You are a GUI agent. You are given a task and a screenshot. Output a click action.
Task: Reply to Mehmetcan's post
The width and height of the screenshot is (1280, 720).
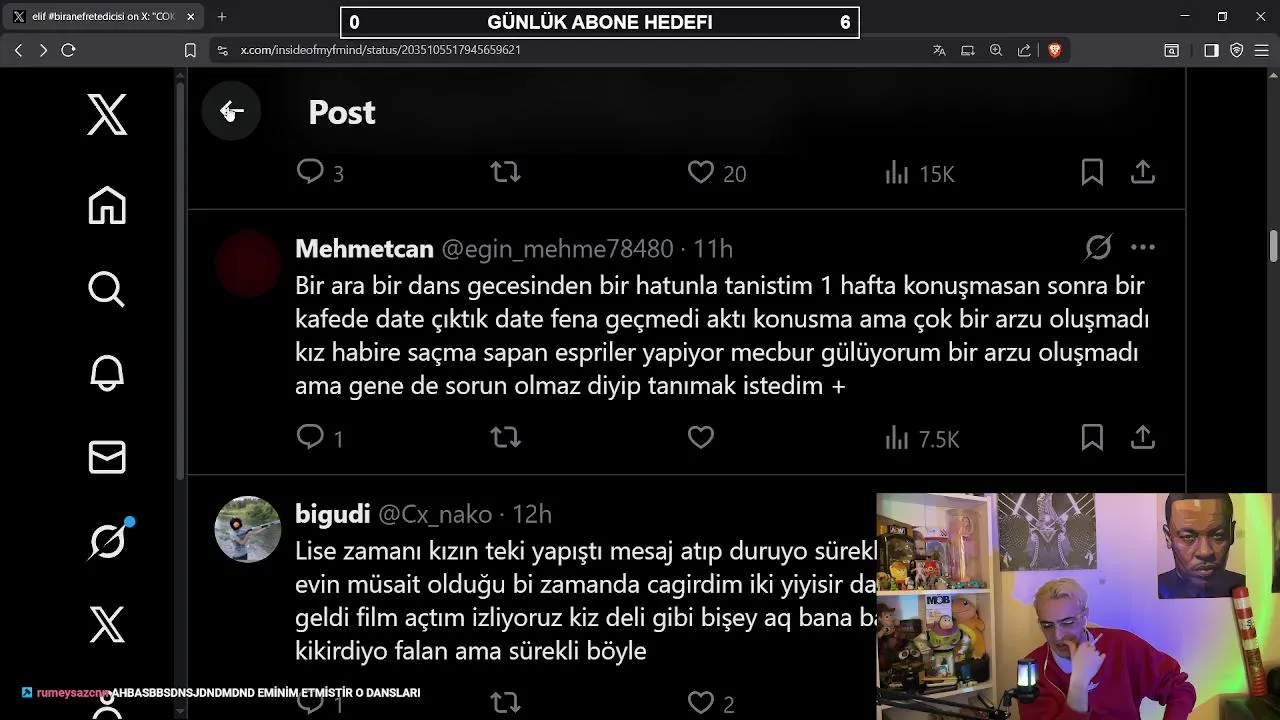[311, 437]
